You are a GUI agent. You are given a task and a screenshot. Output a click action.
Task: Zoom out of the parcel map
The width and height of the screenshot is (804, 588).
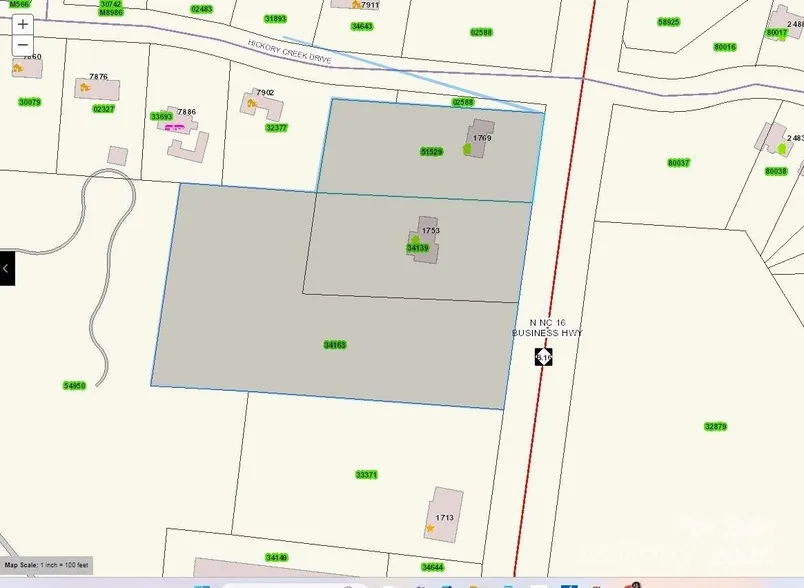pos(22,45)
